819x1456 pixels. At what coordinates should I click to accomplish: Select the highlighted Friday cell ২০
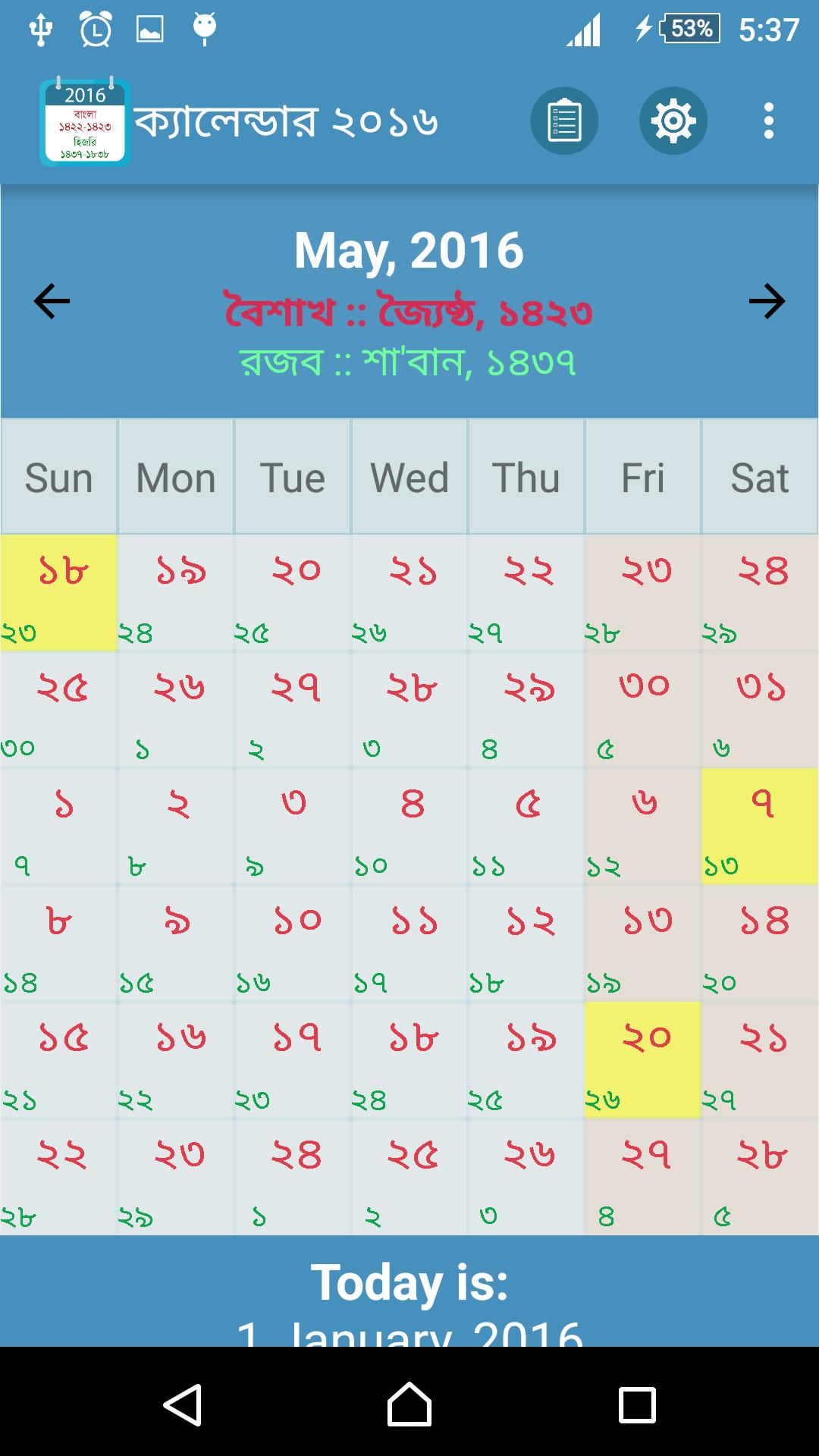[643, 1060]
